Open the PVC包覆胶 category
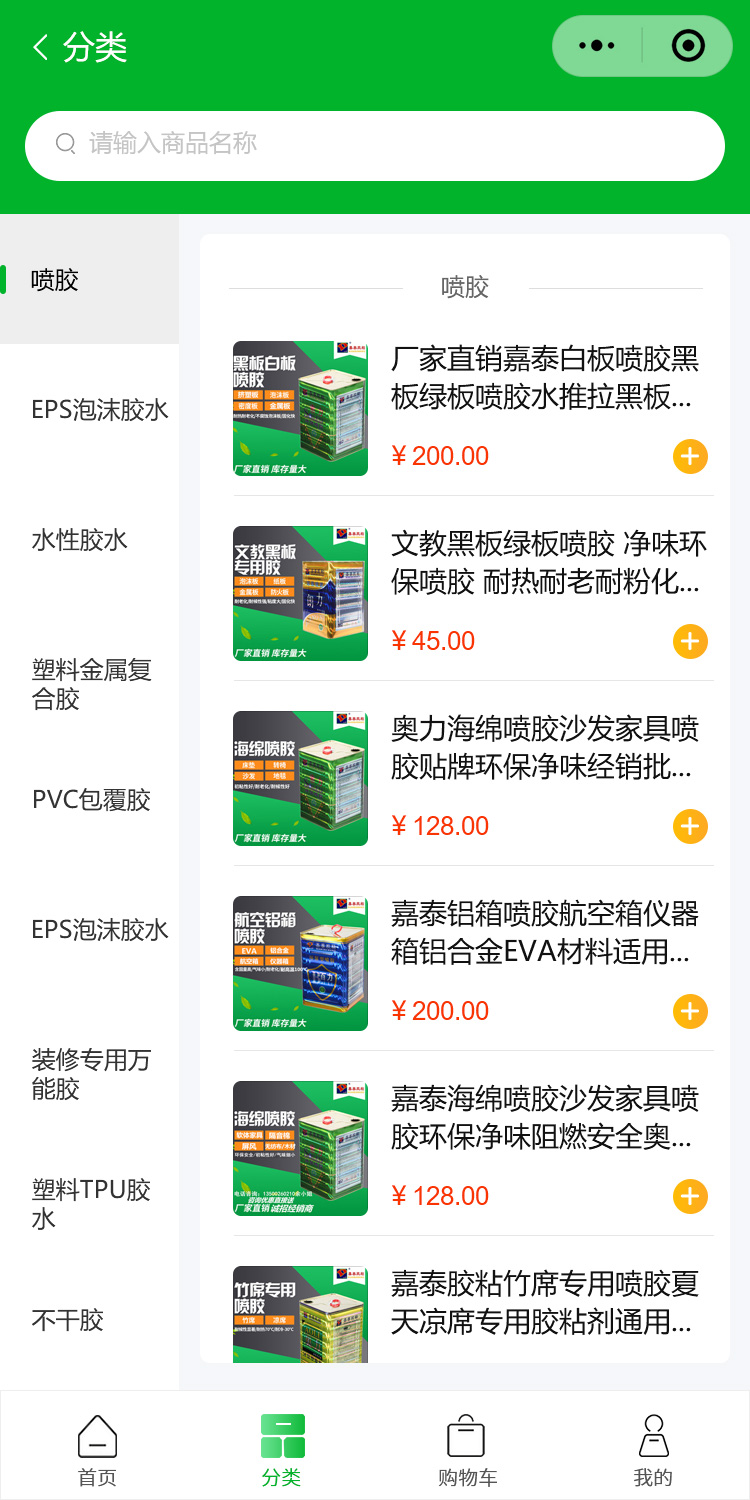Screen dimensions: 750x1500 (x=91, y=800)
